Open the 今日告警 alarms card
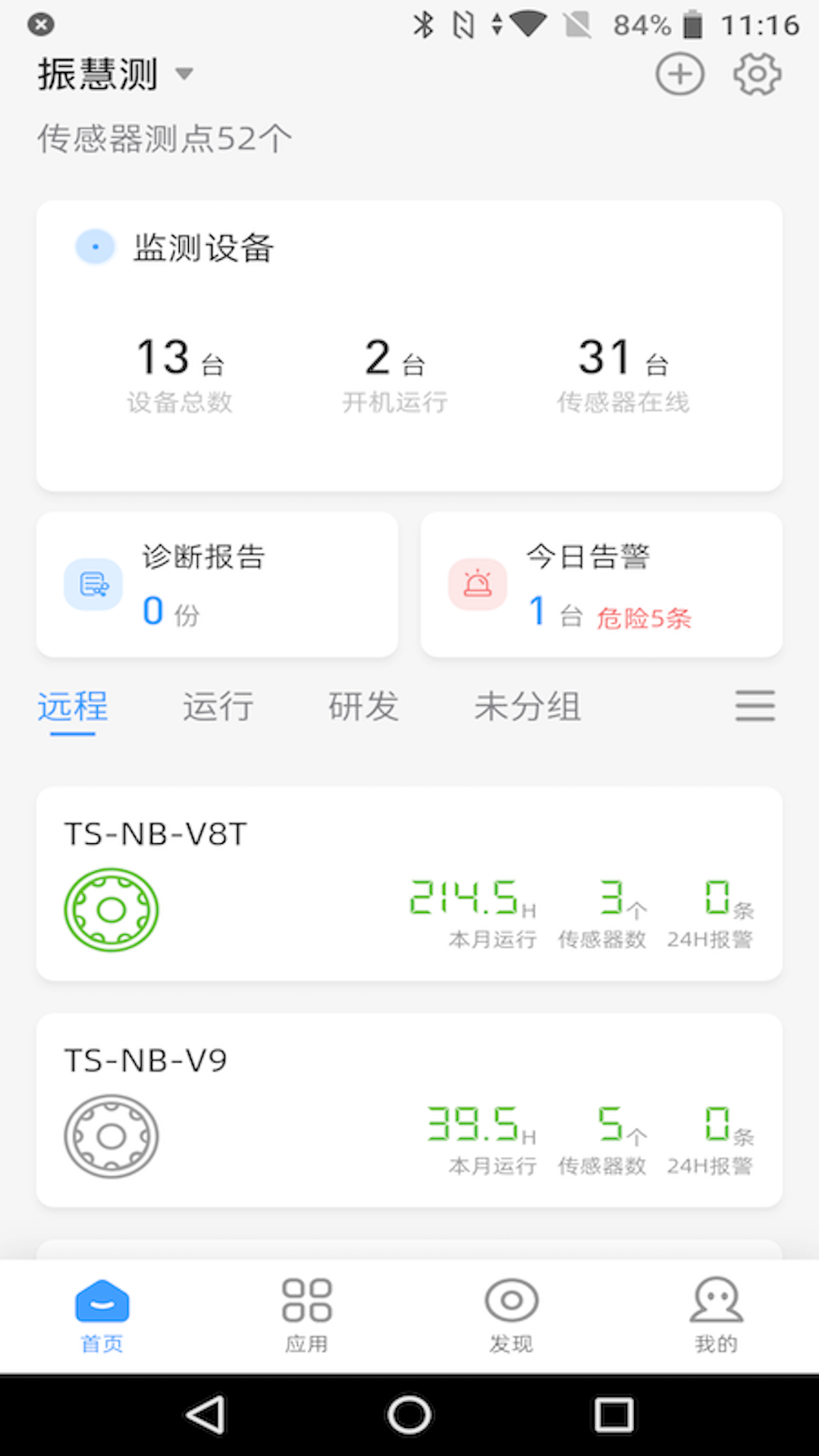 pyautogui.click(x=601, y=585)
